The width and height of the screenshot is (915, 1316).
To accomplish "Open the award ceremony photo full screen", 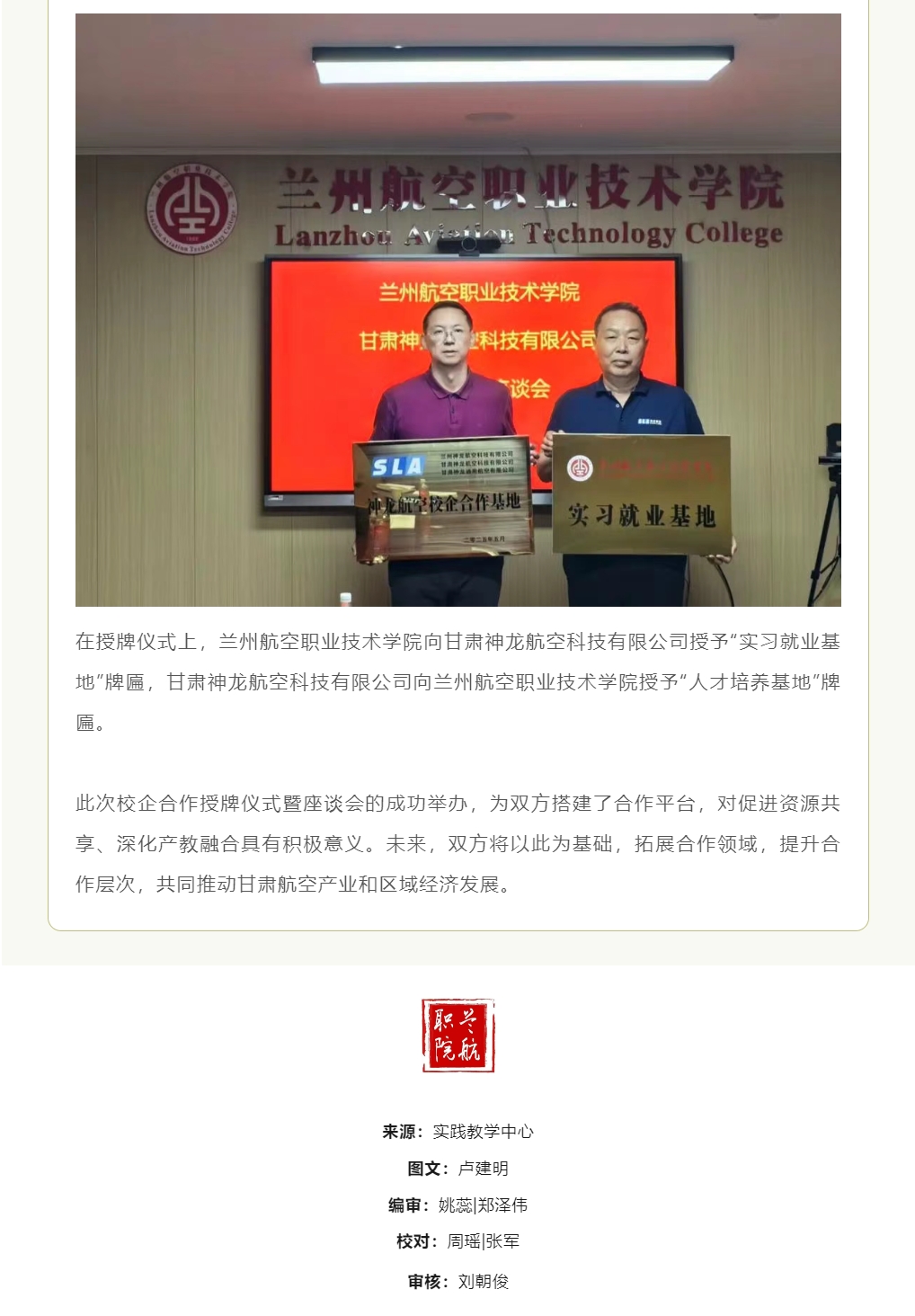I will point(457,309).
